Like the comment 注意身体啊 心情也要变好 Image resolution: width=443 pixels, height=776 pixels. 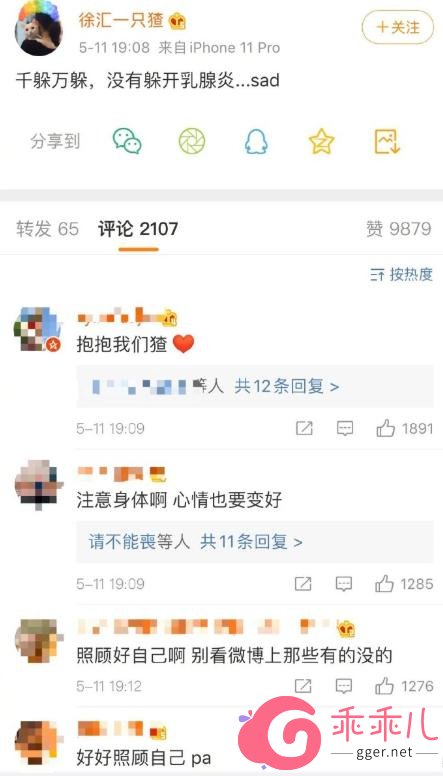coord(404,584)
